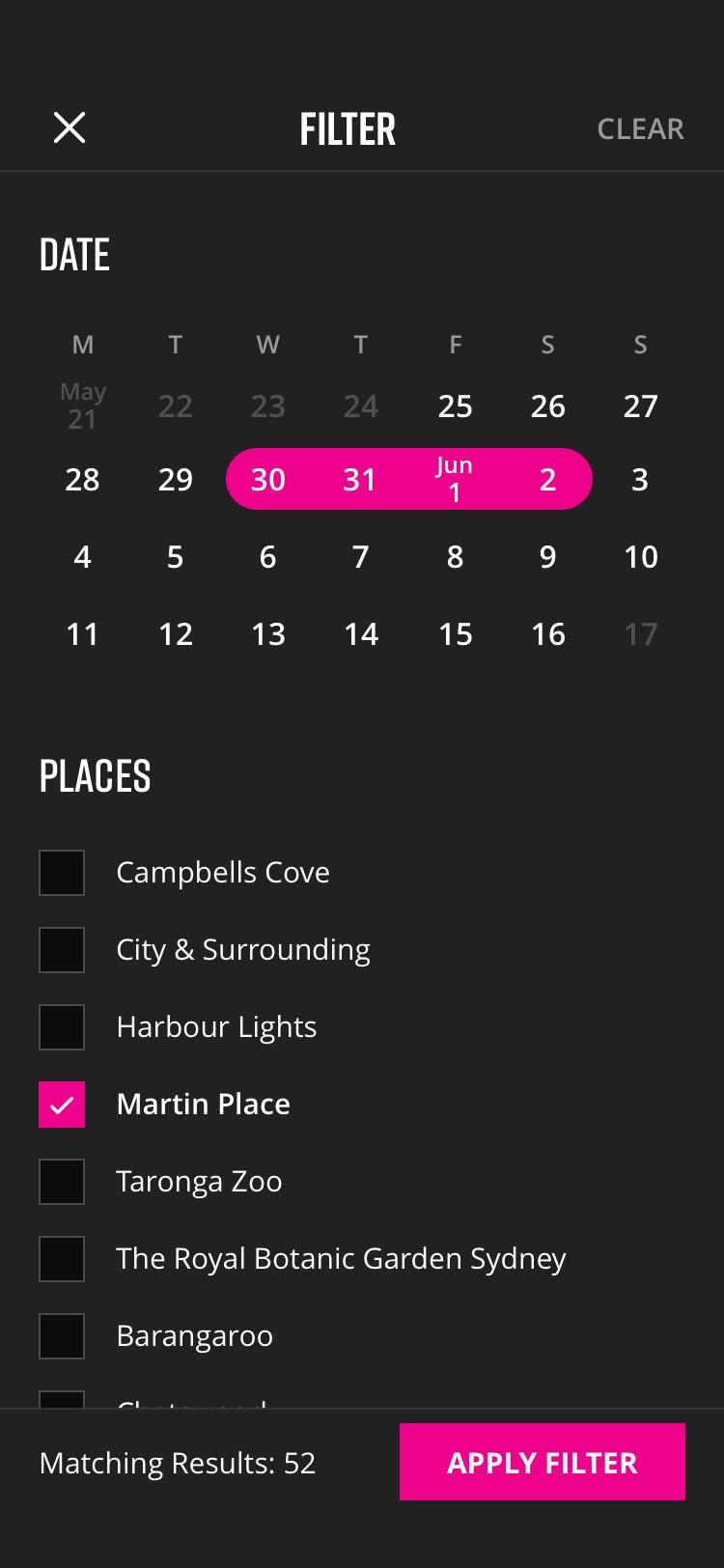The width and height of the screenshot is (724, 1568).
Task: Close the filter screen
Action: pos(70,127)
